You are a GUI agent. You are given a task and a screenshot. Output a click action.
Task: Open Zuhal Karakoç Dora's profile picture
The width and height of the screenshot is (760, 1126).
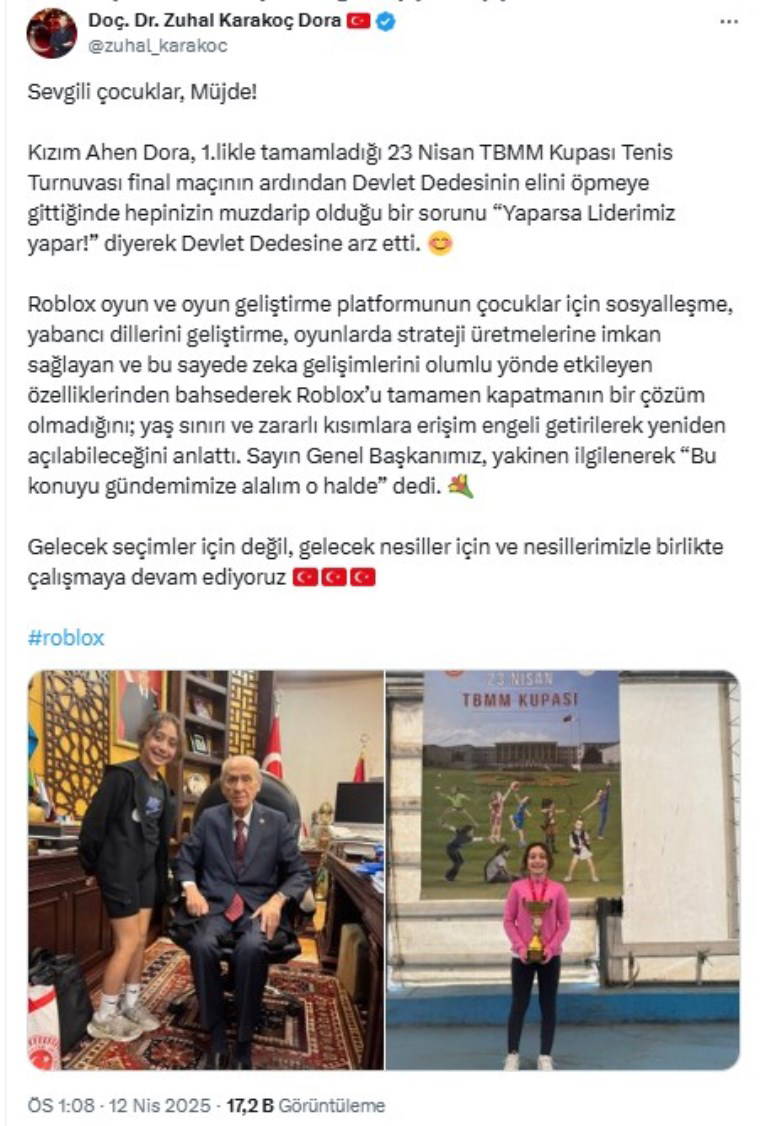51,33
